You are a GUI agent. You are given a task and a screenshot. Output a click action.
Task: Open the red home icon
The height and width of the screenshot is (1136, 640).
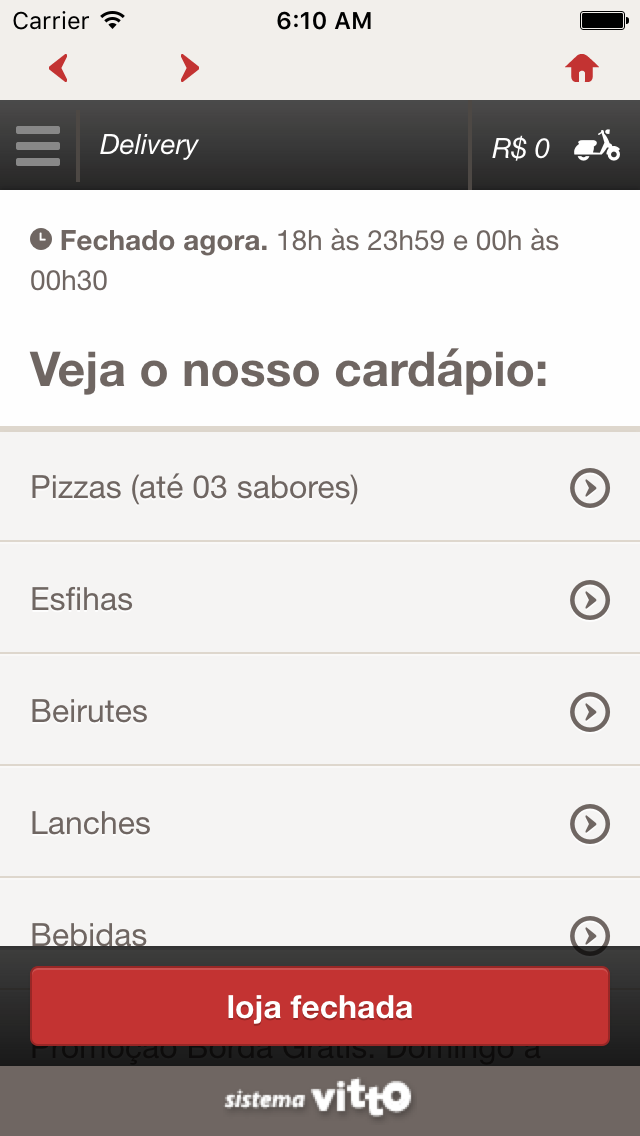582,68
